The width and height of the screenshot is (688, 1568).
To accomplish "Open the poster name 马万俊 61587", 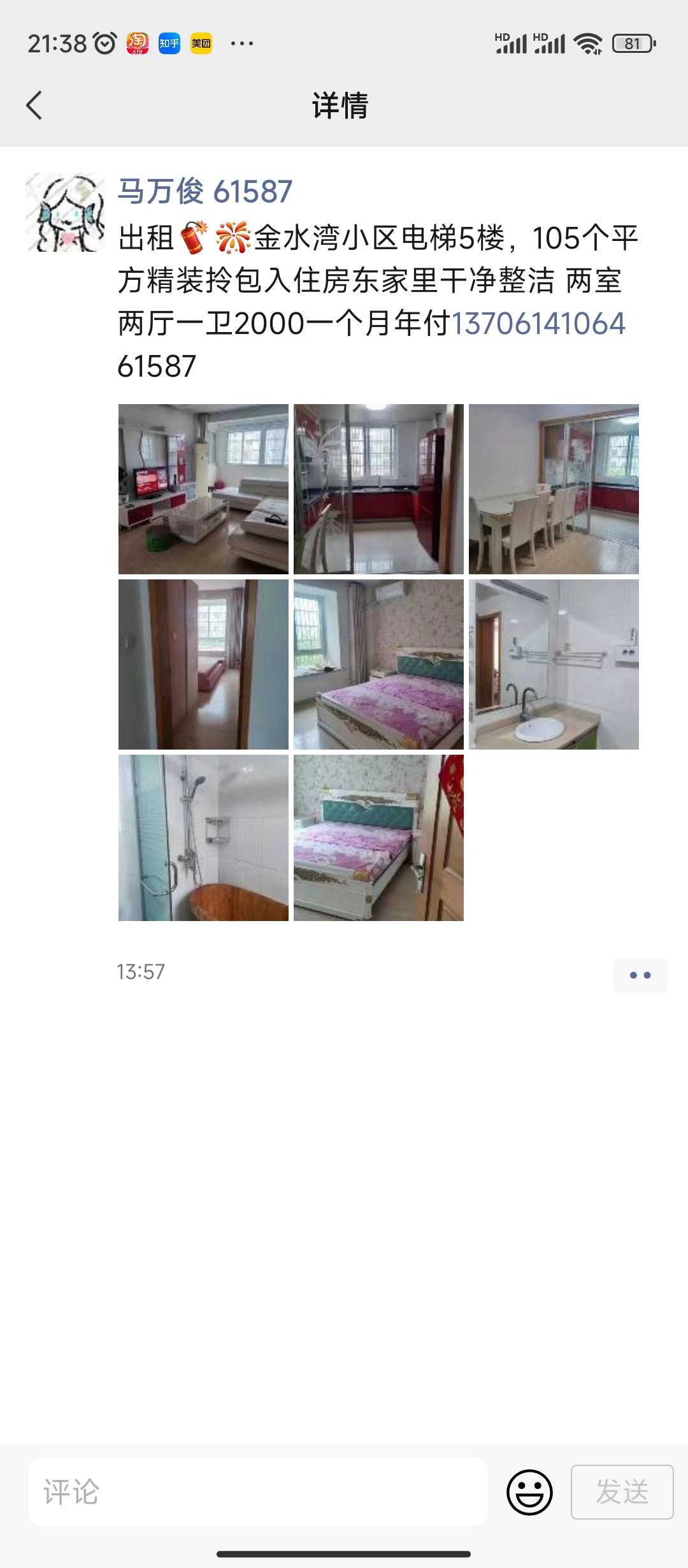I will coord(205,191).
